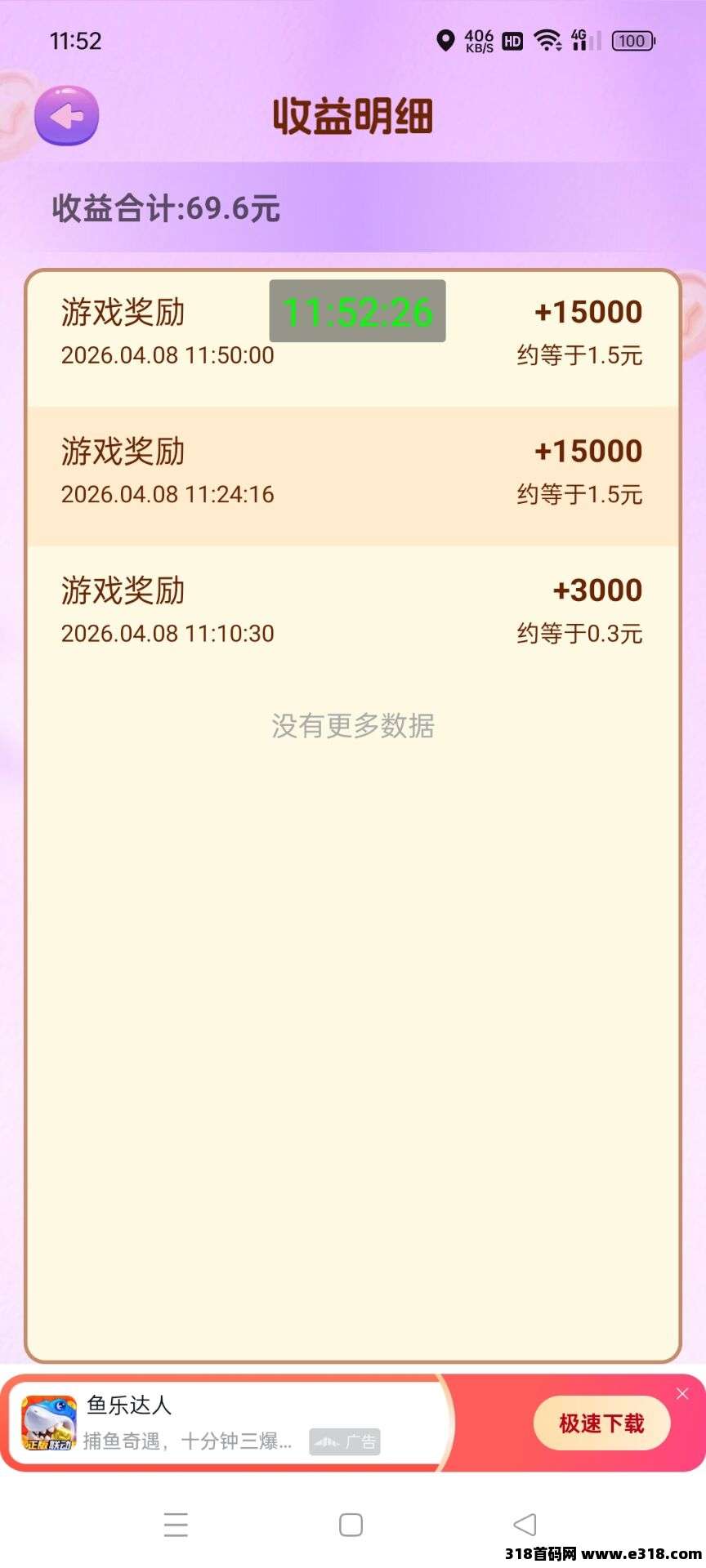Tap the system back triangle

click(x=525, y=1525)
